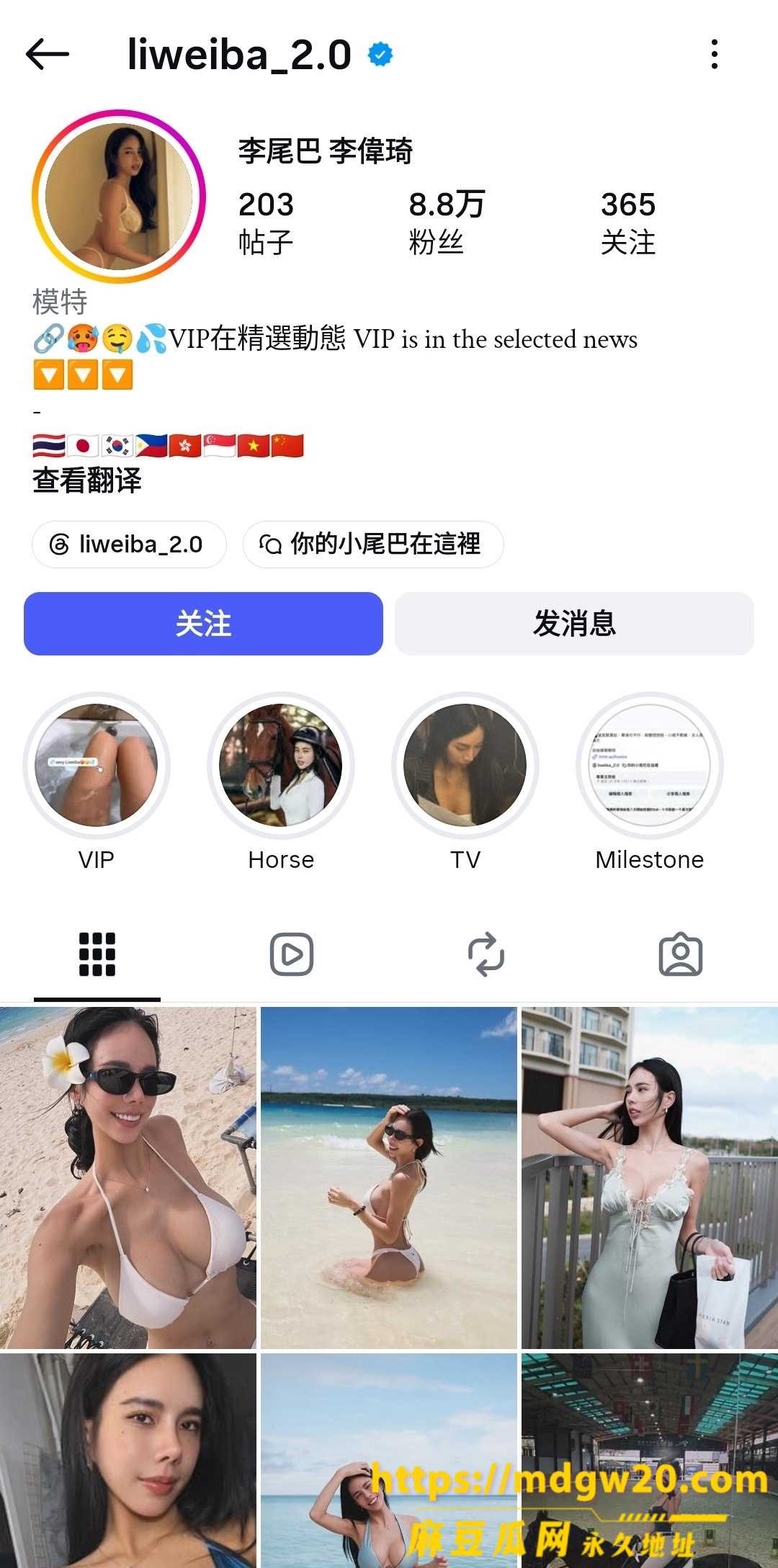Follow this account with the blue 关注 button

pos(203,624)
